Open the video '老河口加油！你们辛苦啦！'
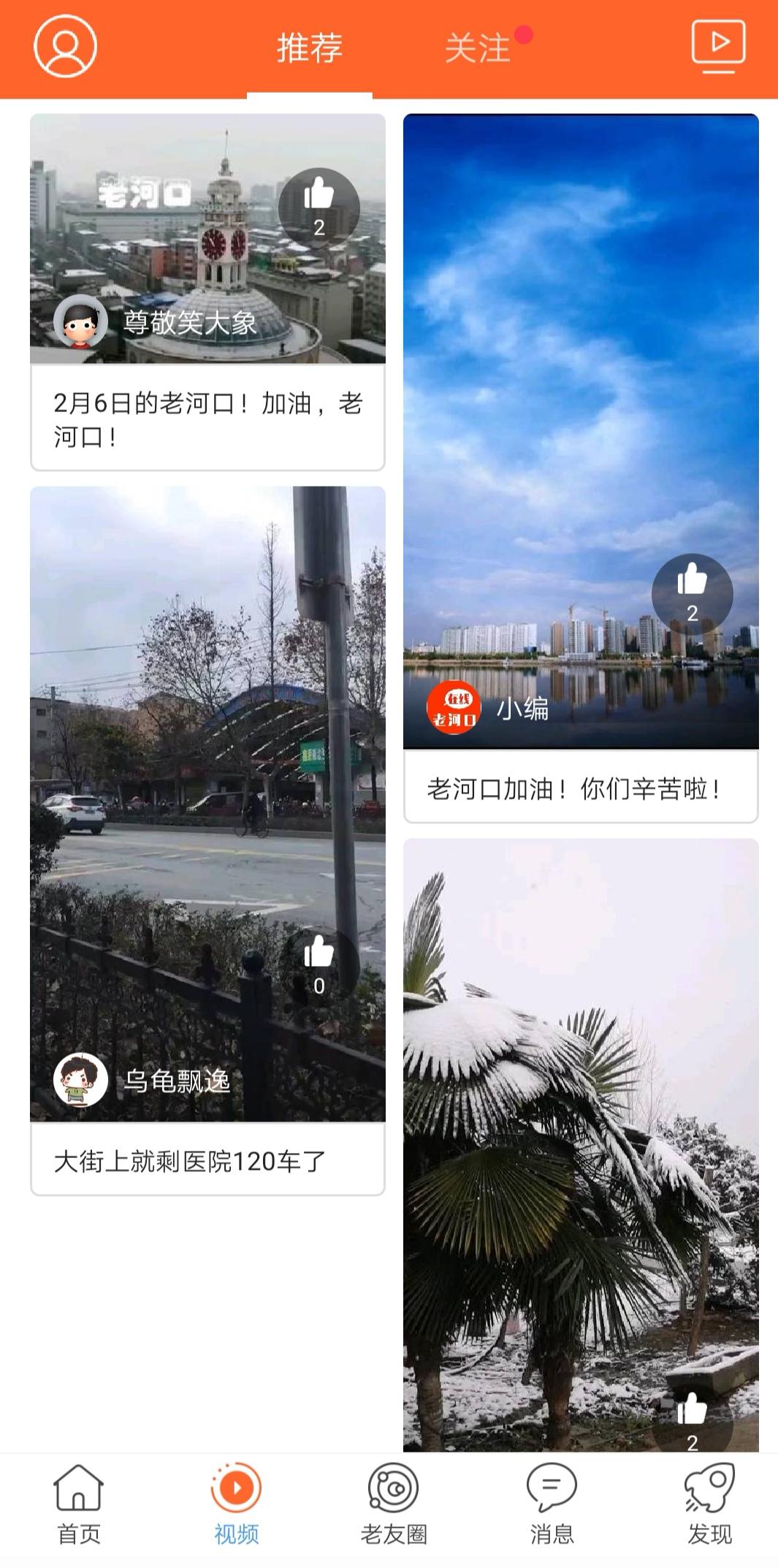Screen dimensions: 778x1568 [580, 789]
